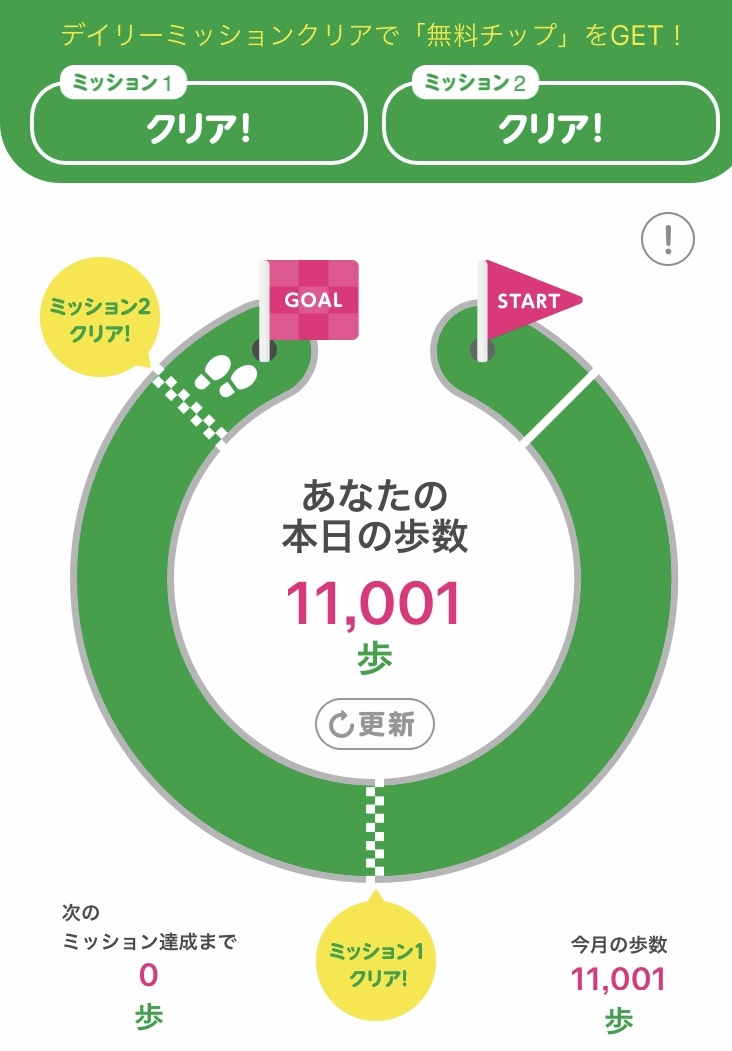Open the exclamation info icon
The image size is (732, 1051).
(668, 239)
